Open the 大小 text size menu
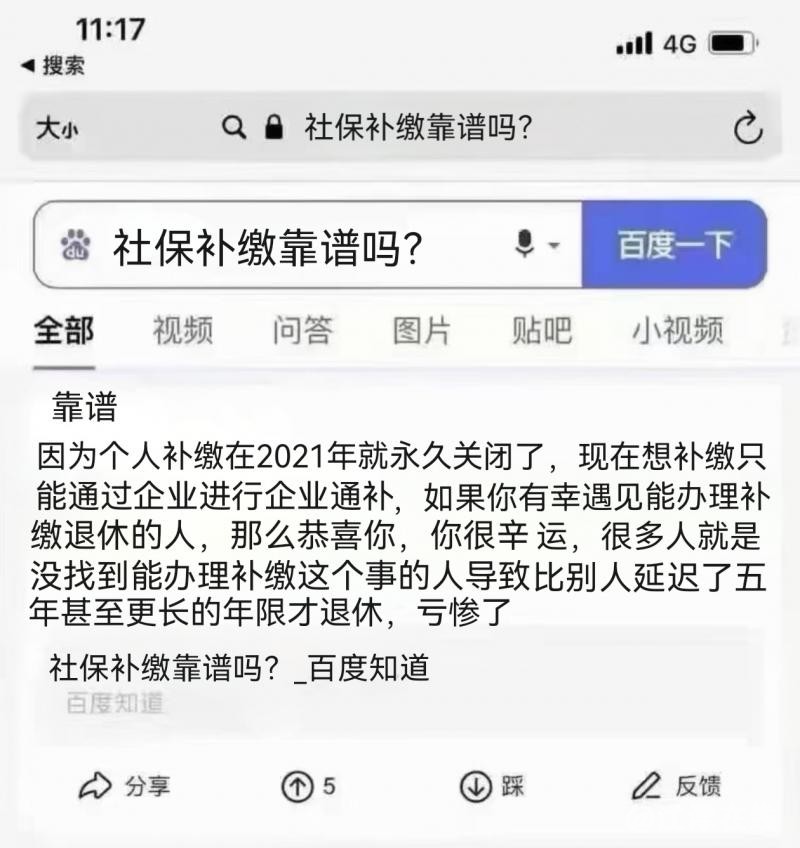800x848 pixels. tap(56, 128)
